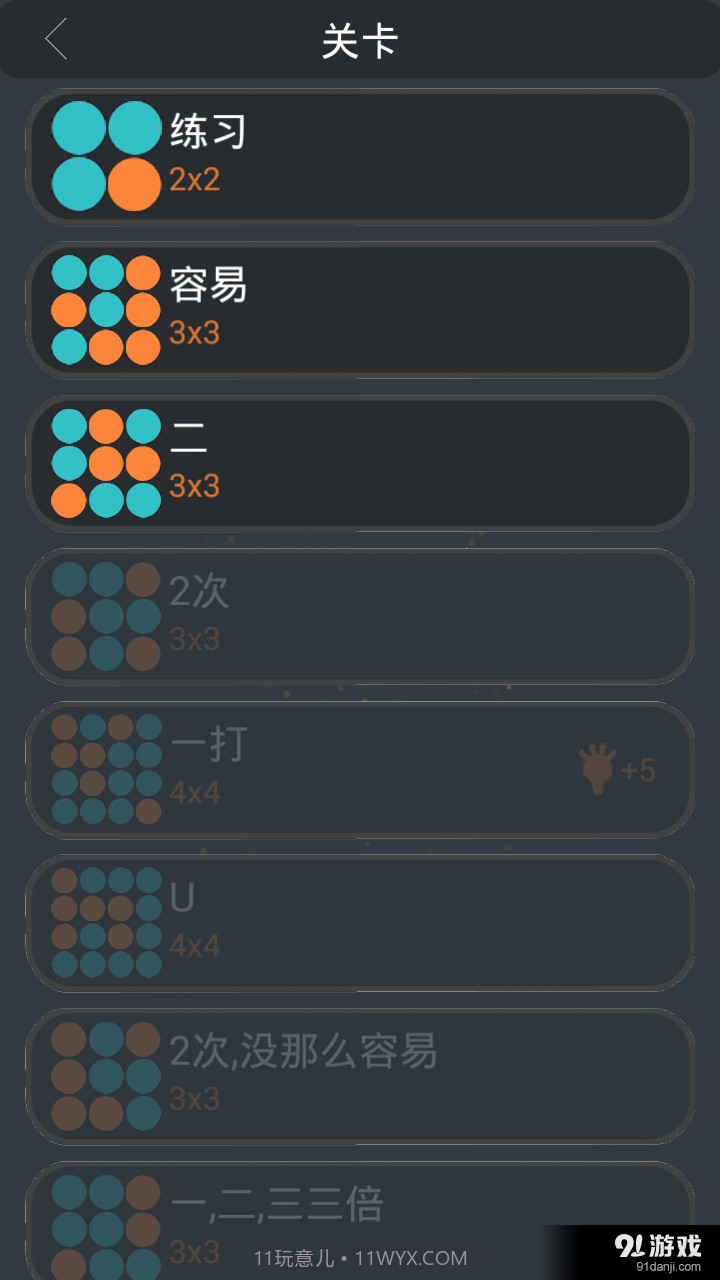
Task: Tap the 4x4 dot grid icon of level U
Action: tap(107, 923)
